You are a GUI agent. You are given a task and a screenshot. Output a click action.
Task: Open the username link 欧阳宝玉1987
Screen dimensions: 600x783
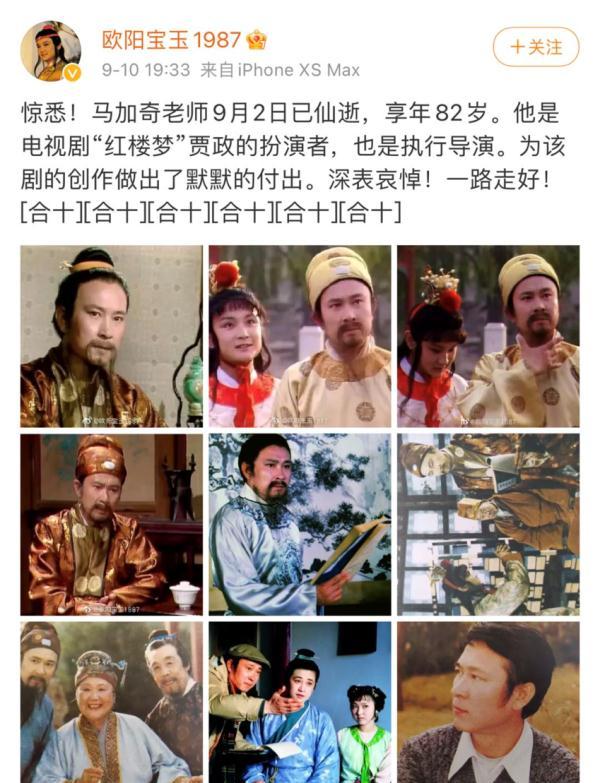click(171, 40)
